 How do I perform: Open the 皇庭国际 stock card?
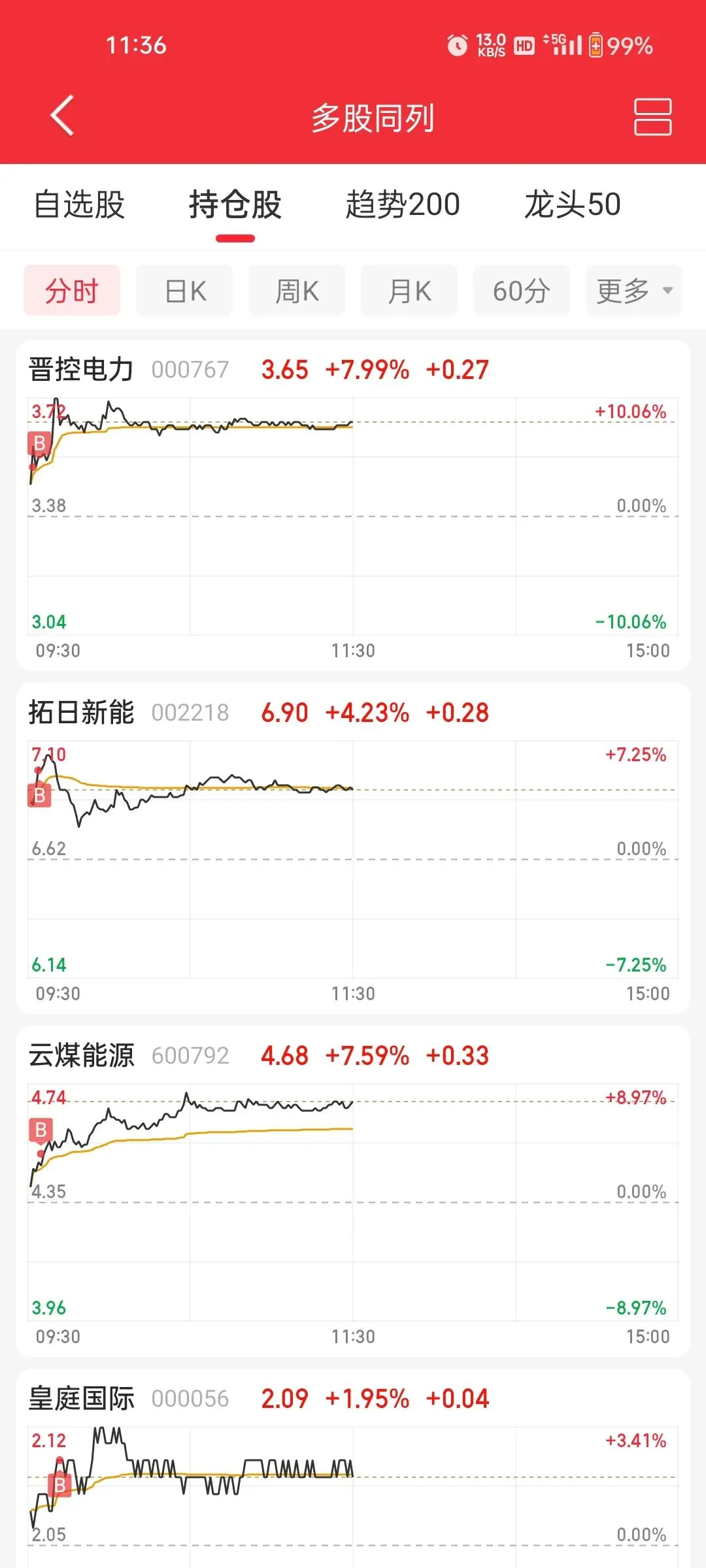point(81,1399)
